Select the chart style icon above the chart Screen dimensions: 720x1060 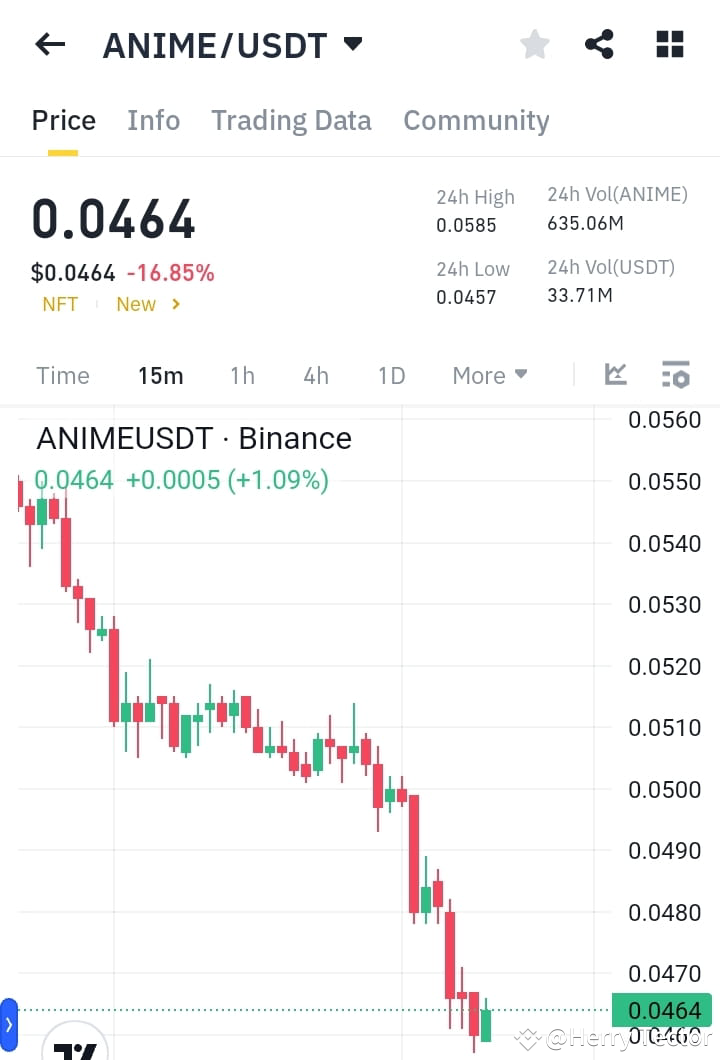[615, 375]
